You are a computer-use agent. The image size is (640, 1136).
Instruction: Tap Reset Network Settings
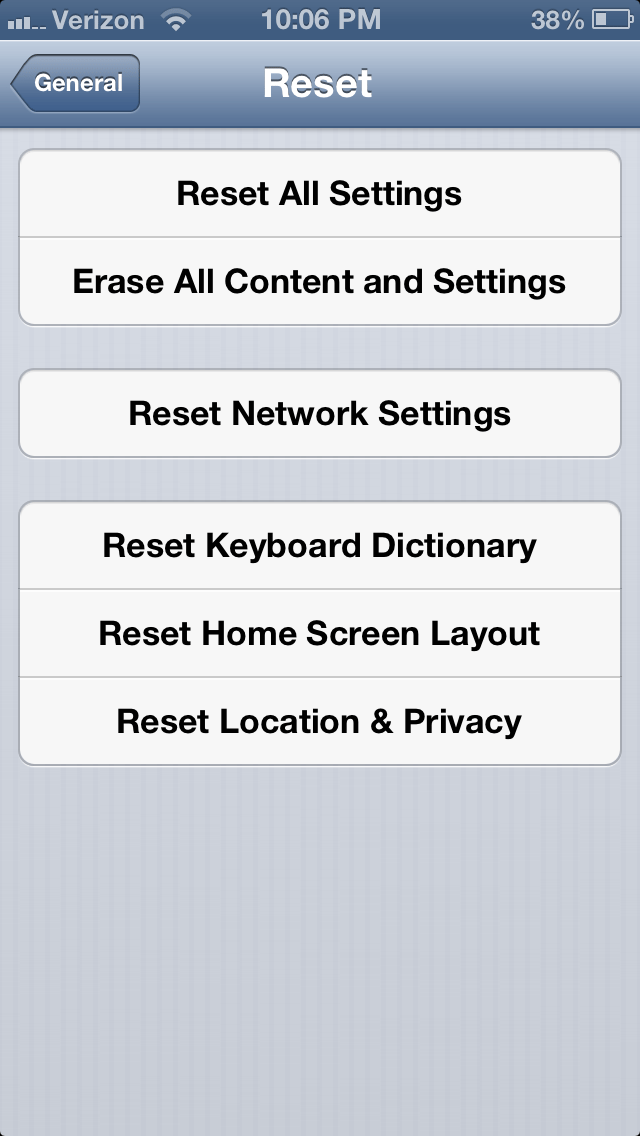[320, 414]
